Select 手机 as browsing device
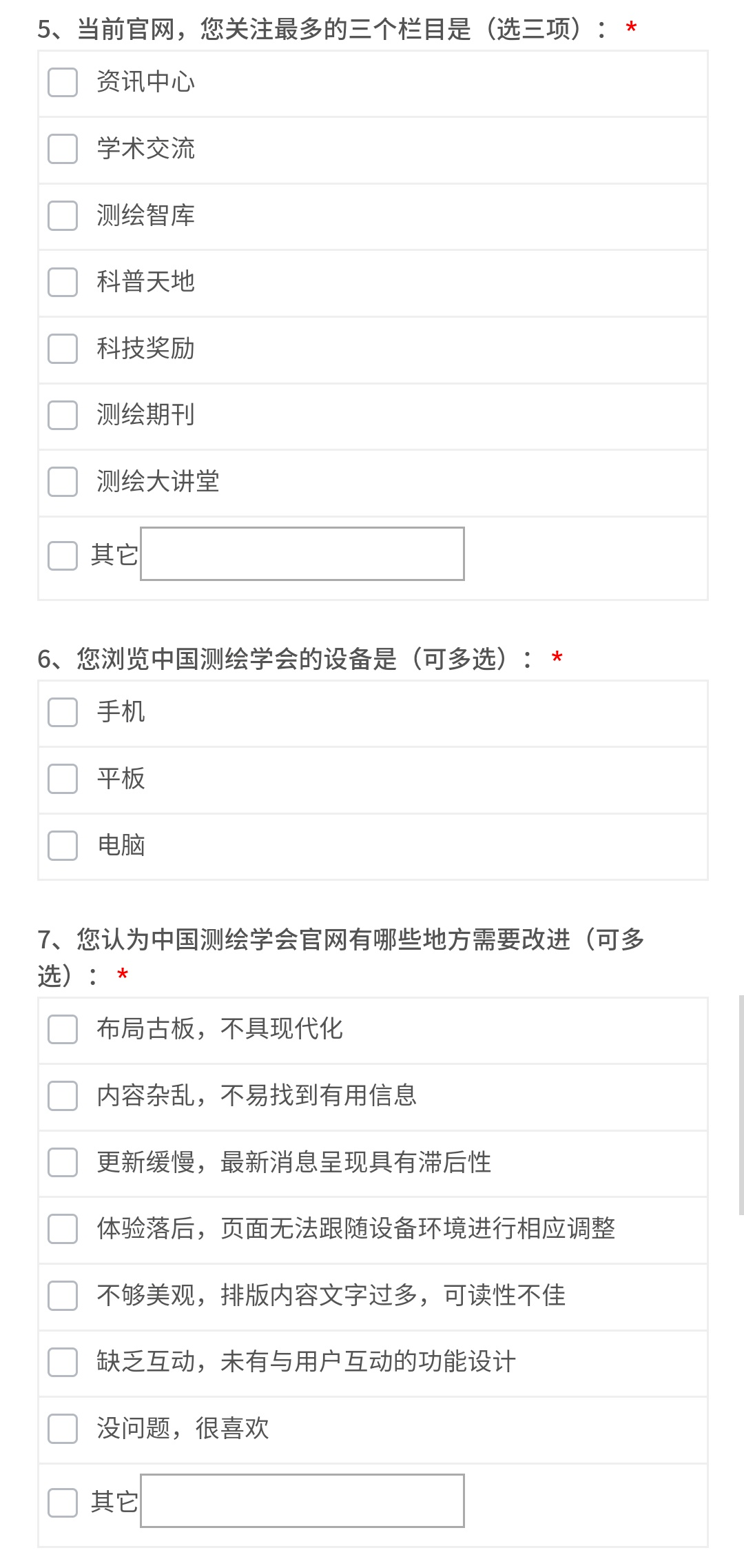Screen dimensions: 744x1568 pos(63,712)
